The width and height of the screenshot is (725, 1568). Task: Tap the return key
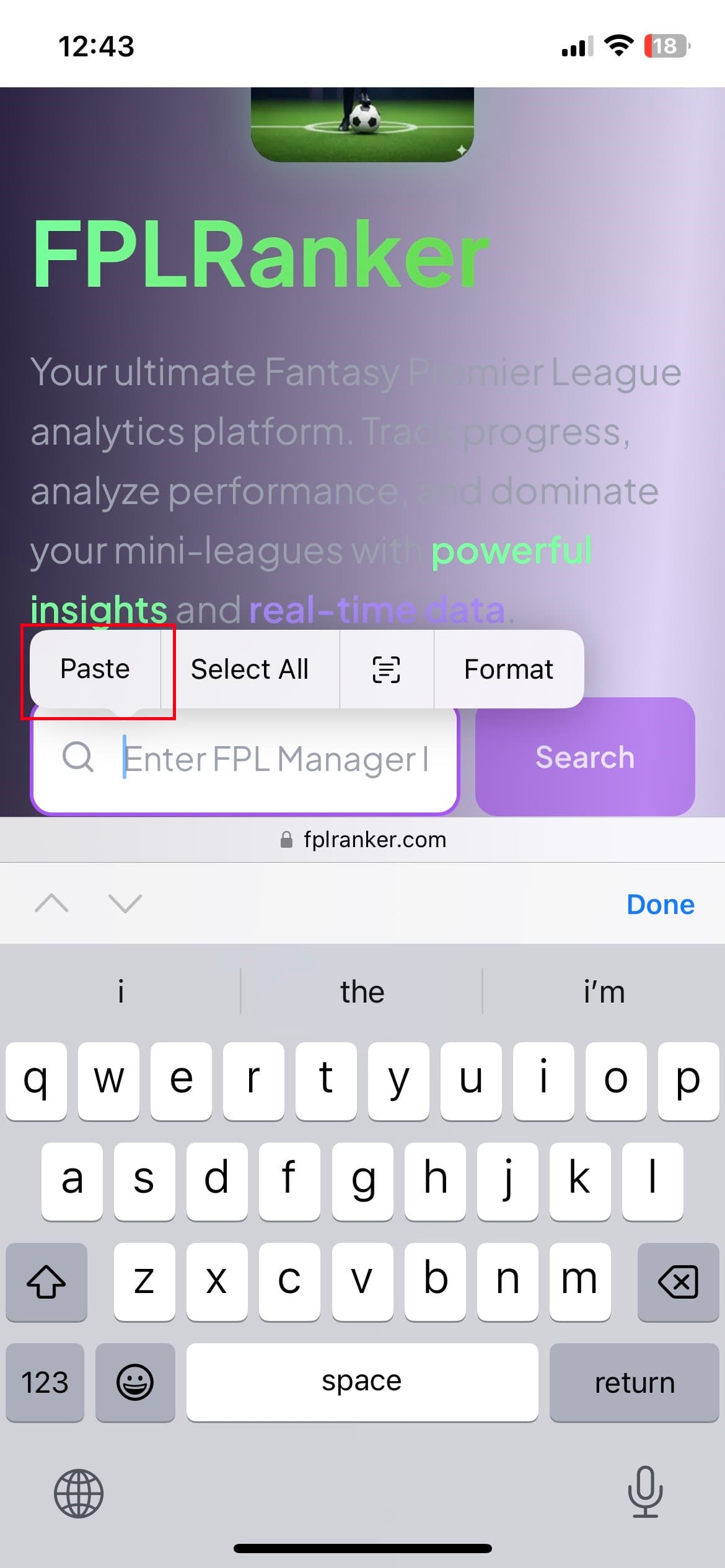[634, 1382]
